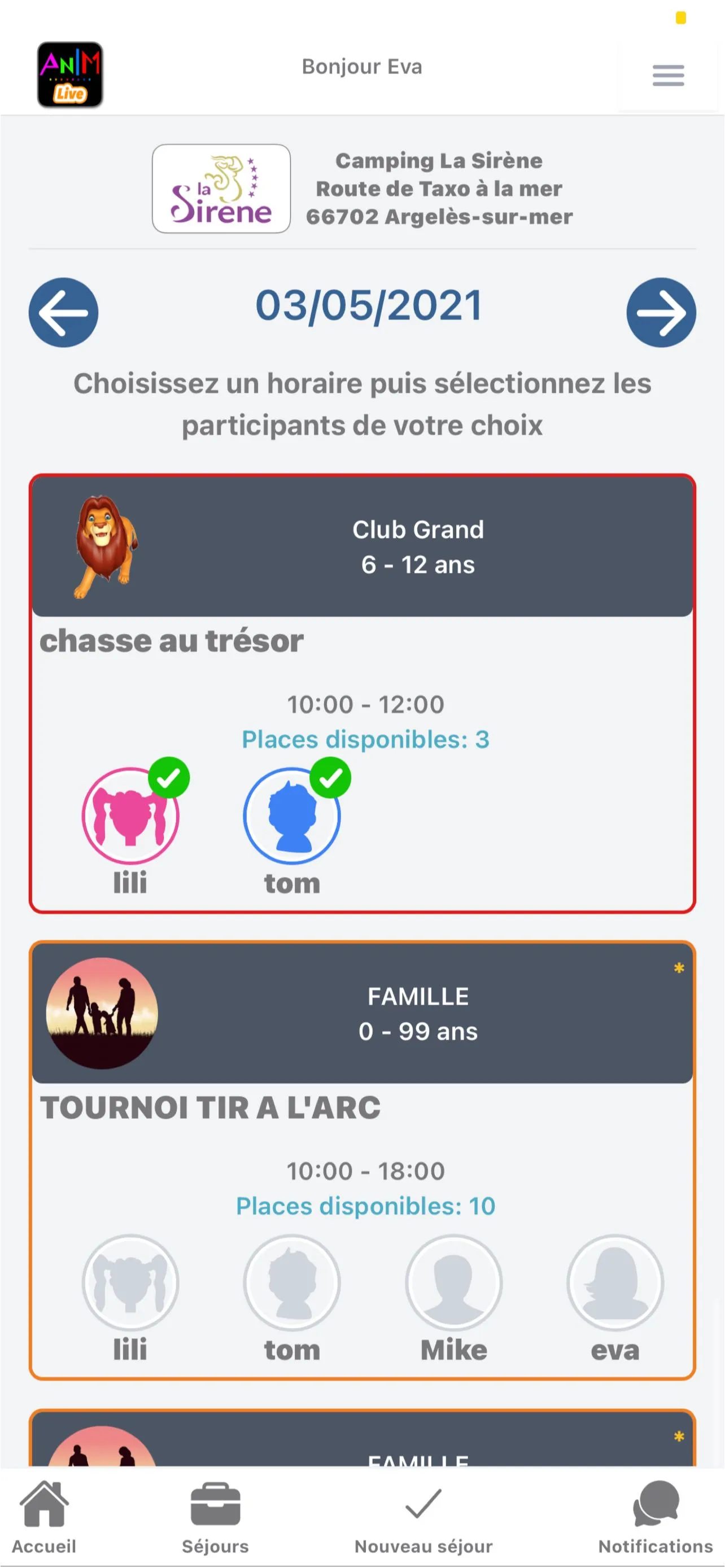Screen dimensions: 725x1568
Task: Open the Notifications tab
Action: 655,1517
